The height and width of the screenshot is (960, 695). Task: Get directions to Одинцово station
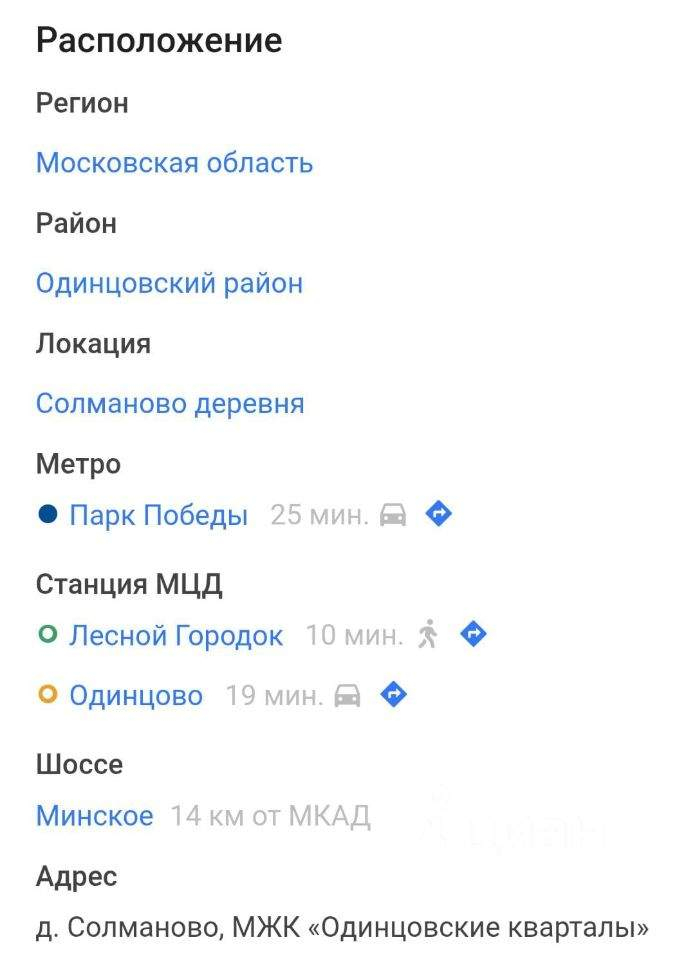pos(394,694)
